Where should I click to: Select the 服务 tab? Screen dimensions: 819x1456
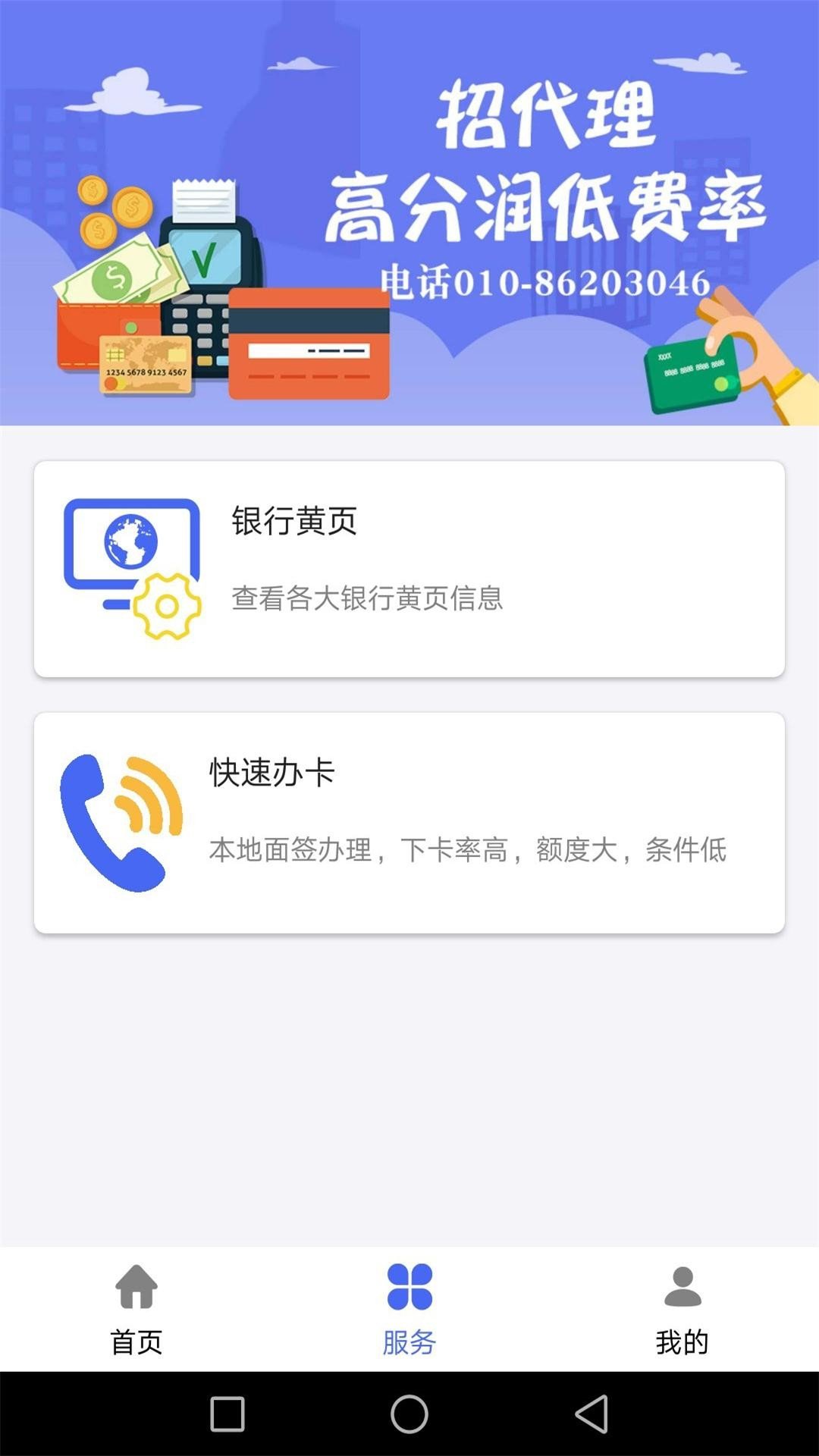409,1309
